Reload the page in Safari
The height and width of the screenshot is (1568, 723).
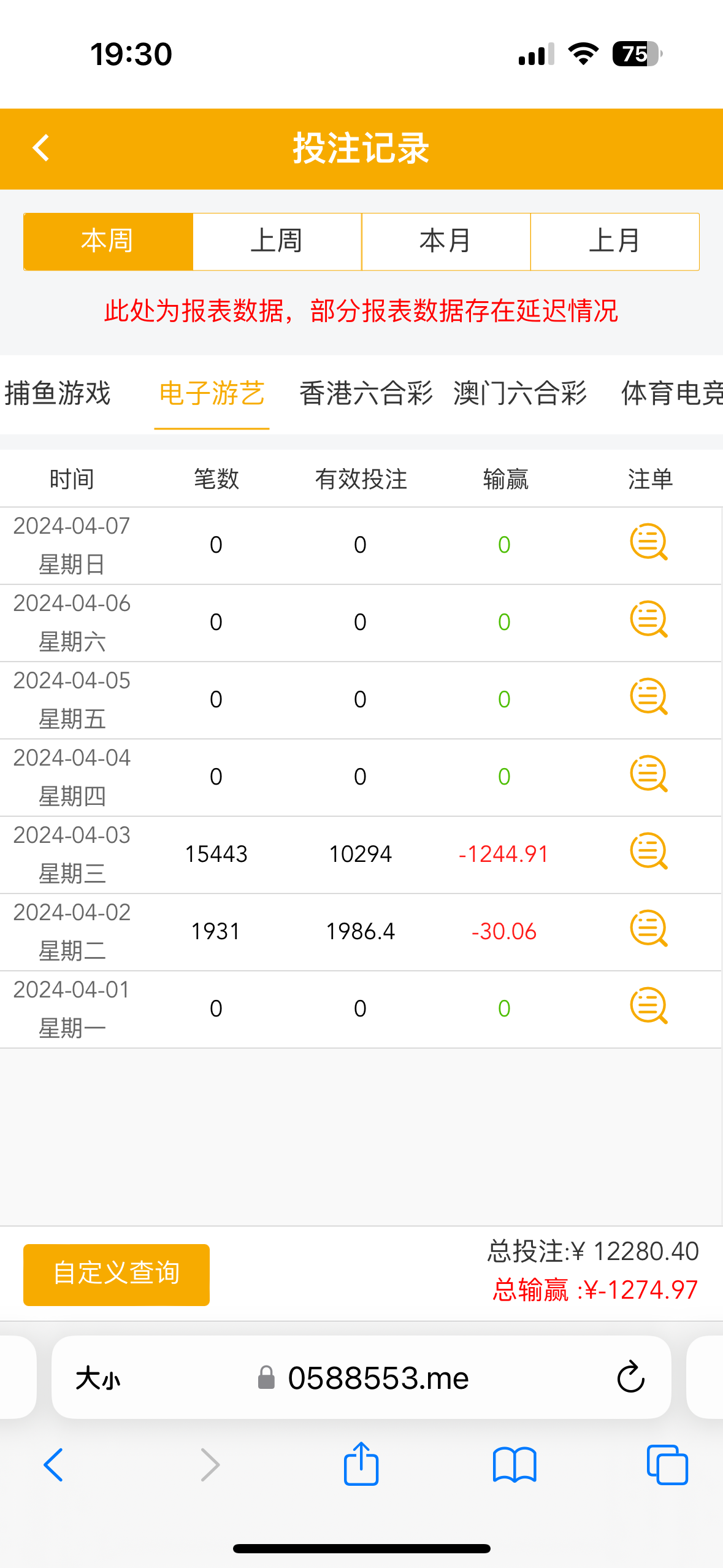click(x=630, y=1377)
